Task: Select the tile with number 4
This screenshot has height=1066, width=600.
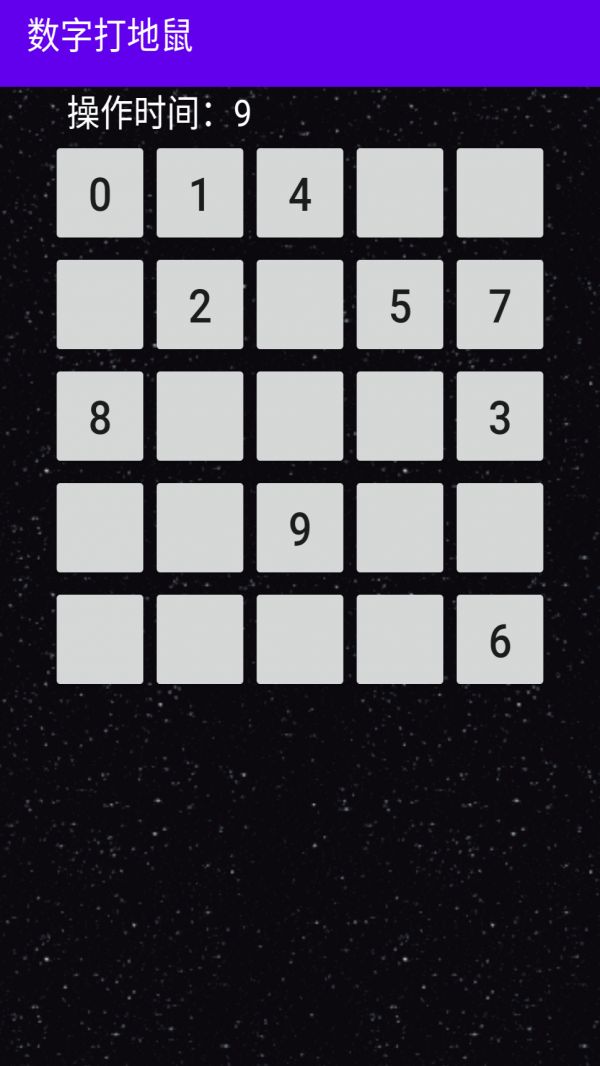Action: tap(300, 193)
